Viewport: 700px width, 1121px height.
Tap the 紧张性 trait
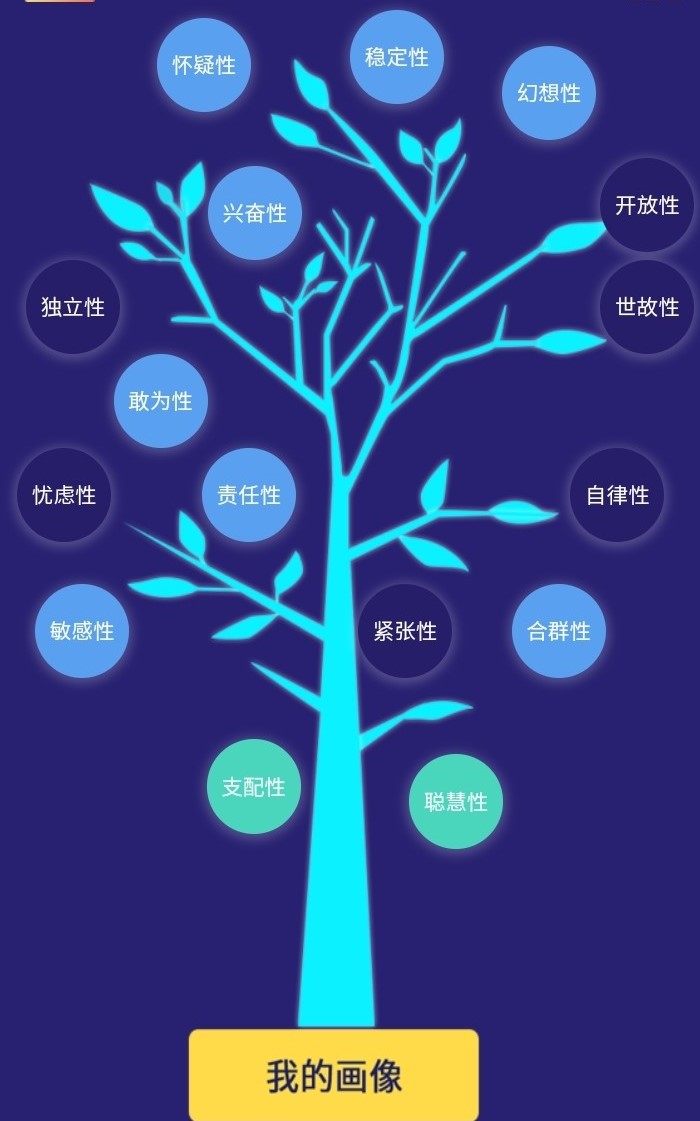[x=405, y=631]
